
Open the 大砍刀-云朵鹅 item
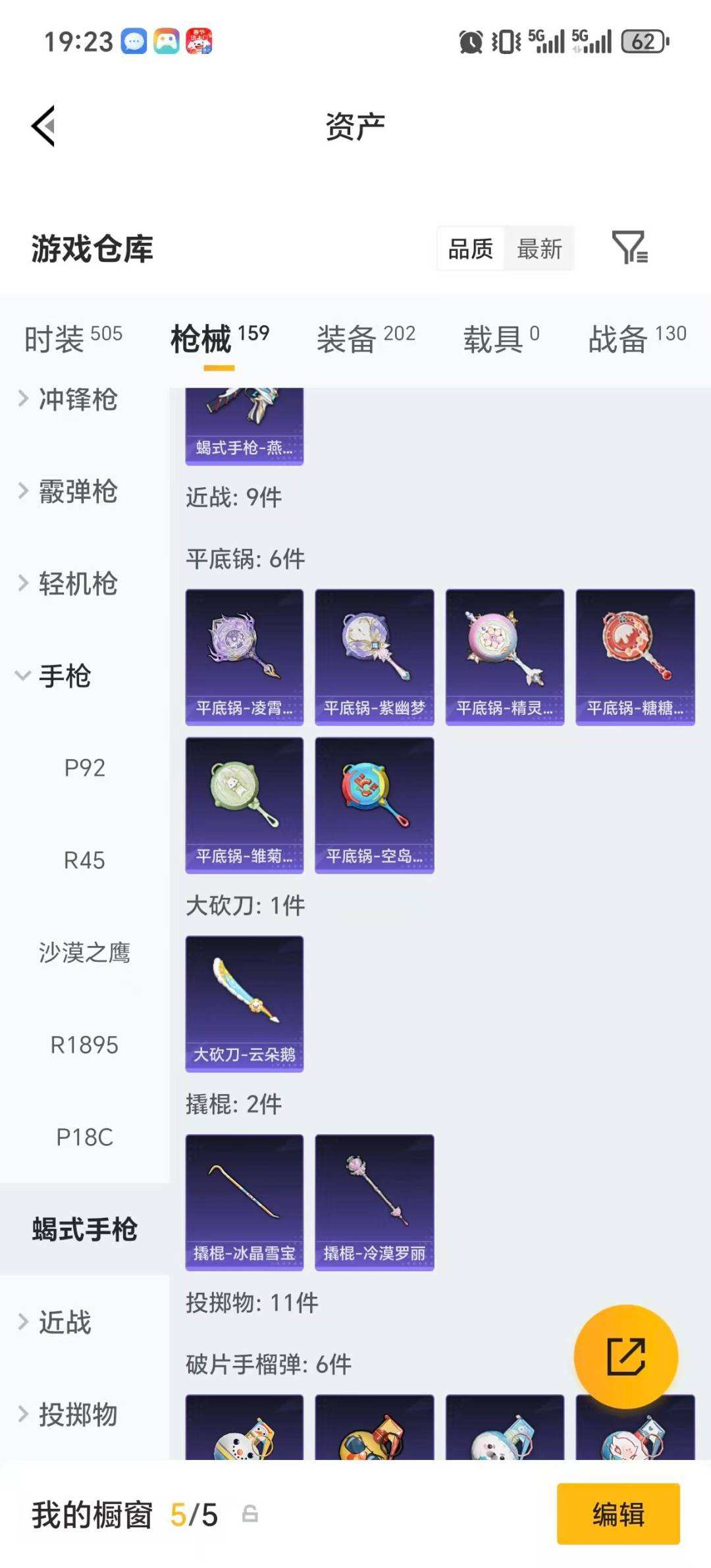pos(244,1003)
